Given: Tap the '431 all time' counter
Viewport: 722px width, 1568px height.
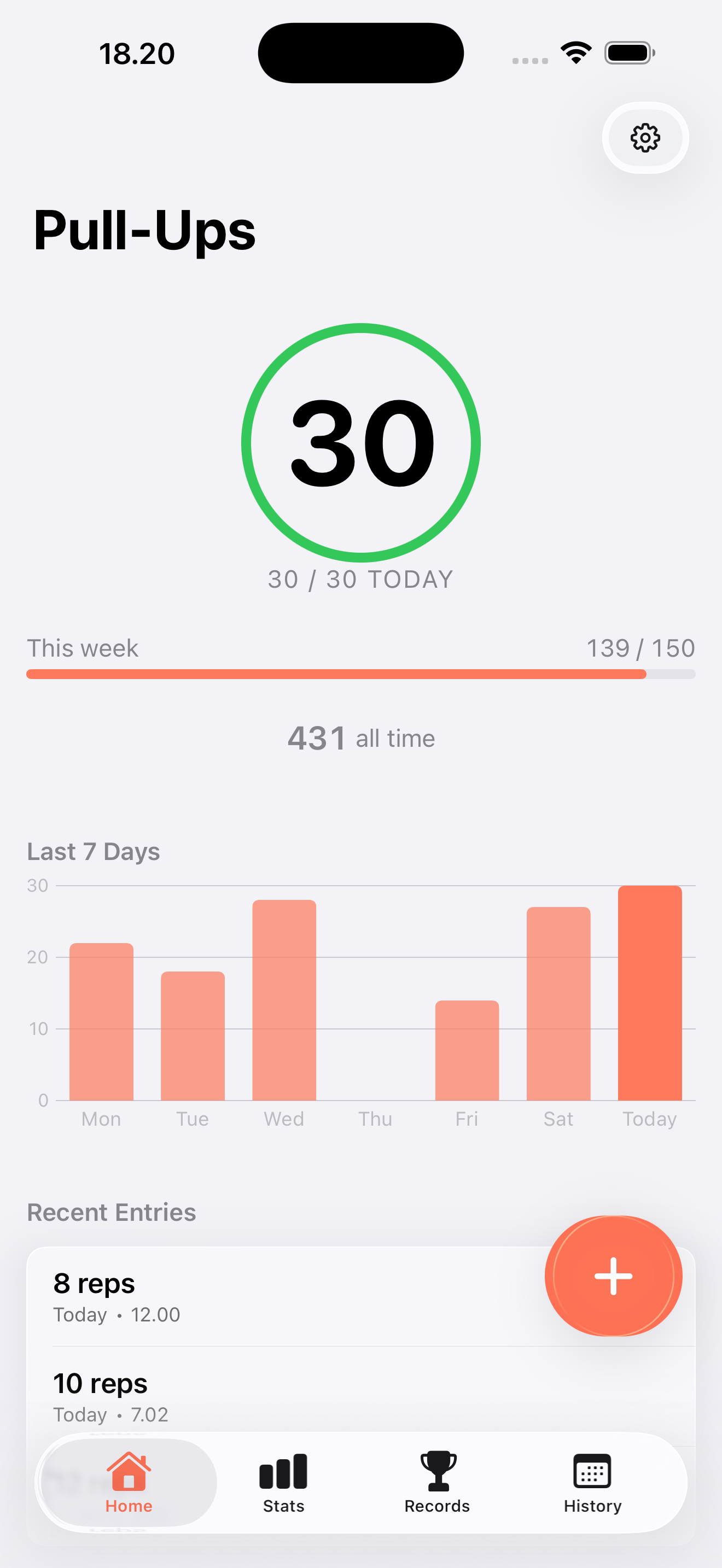Looking at the screenshot, I should pos(360,738).
